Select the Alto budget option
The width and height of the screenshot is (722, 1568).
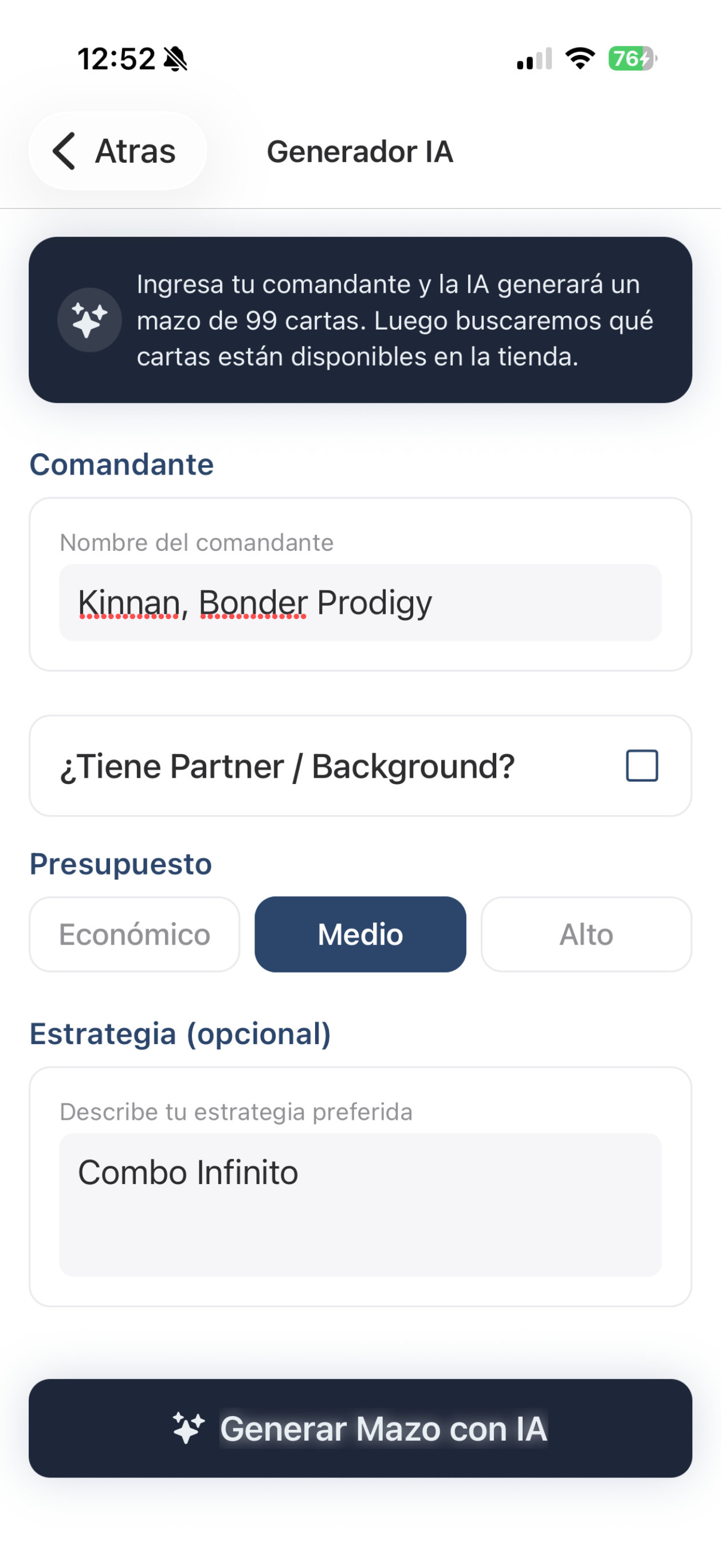(x=585, y=933)
